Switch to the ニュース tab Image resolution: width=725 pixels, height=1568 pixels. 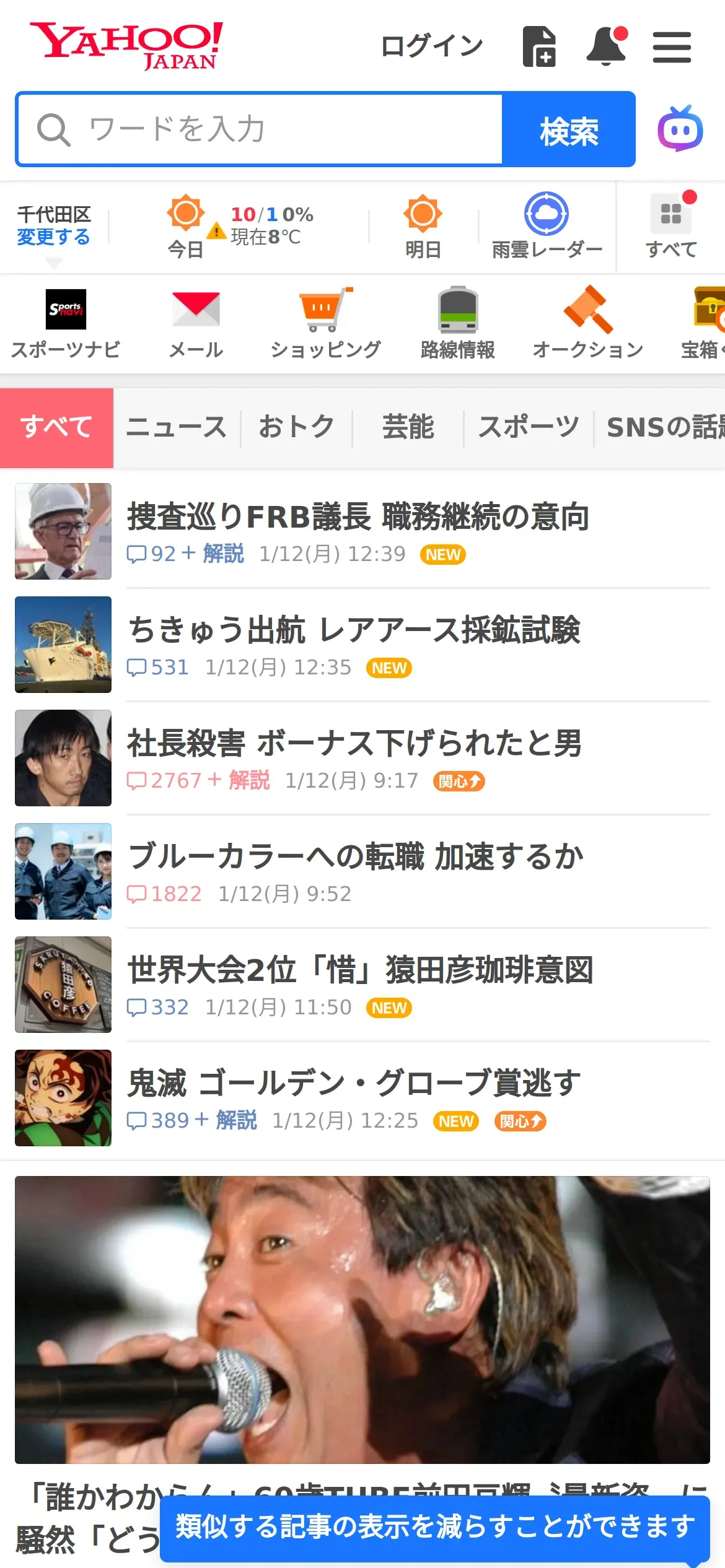point(177,427)
